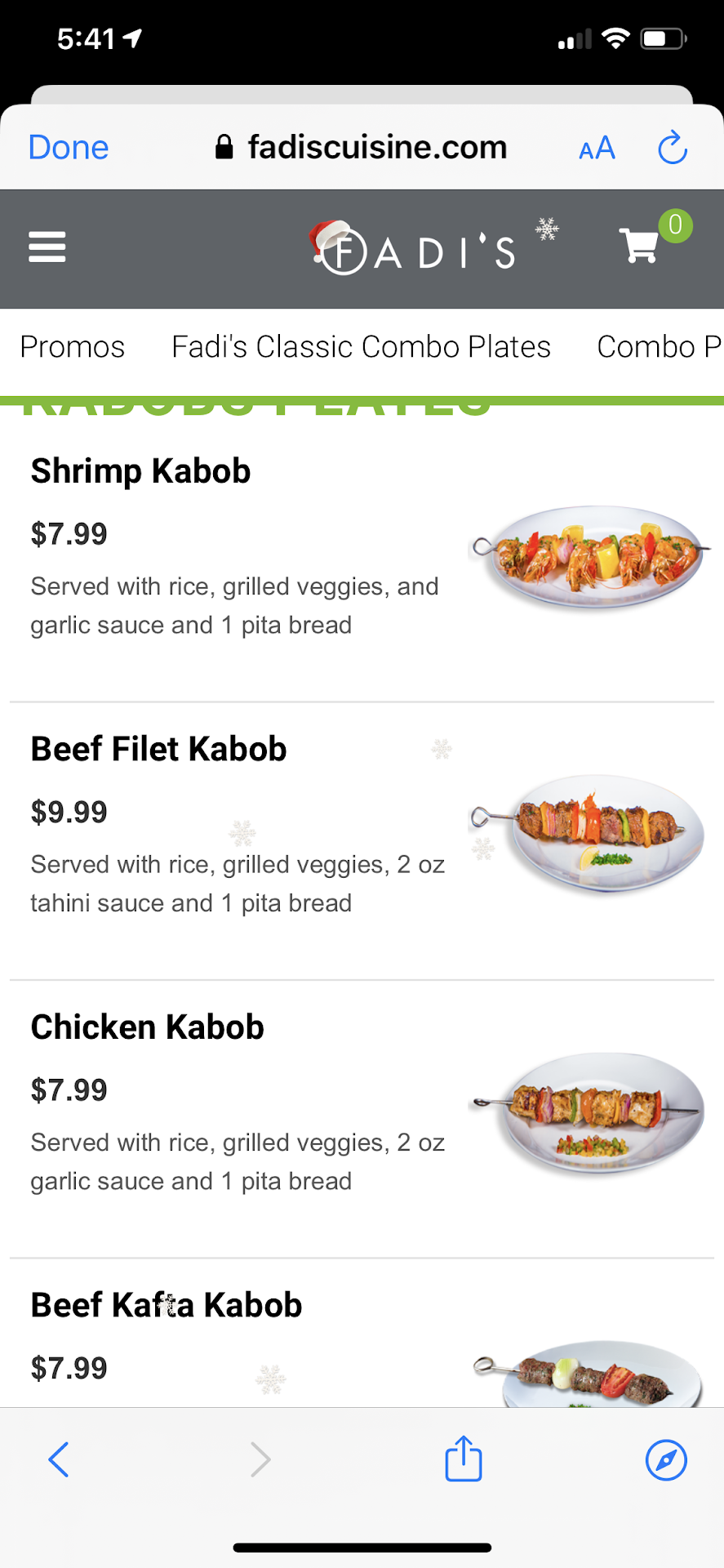
Task: Jump to the Promos section
Action: click(x=73, y=347)
